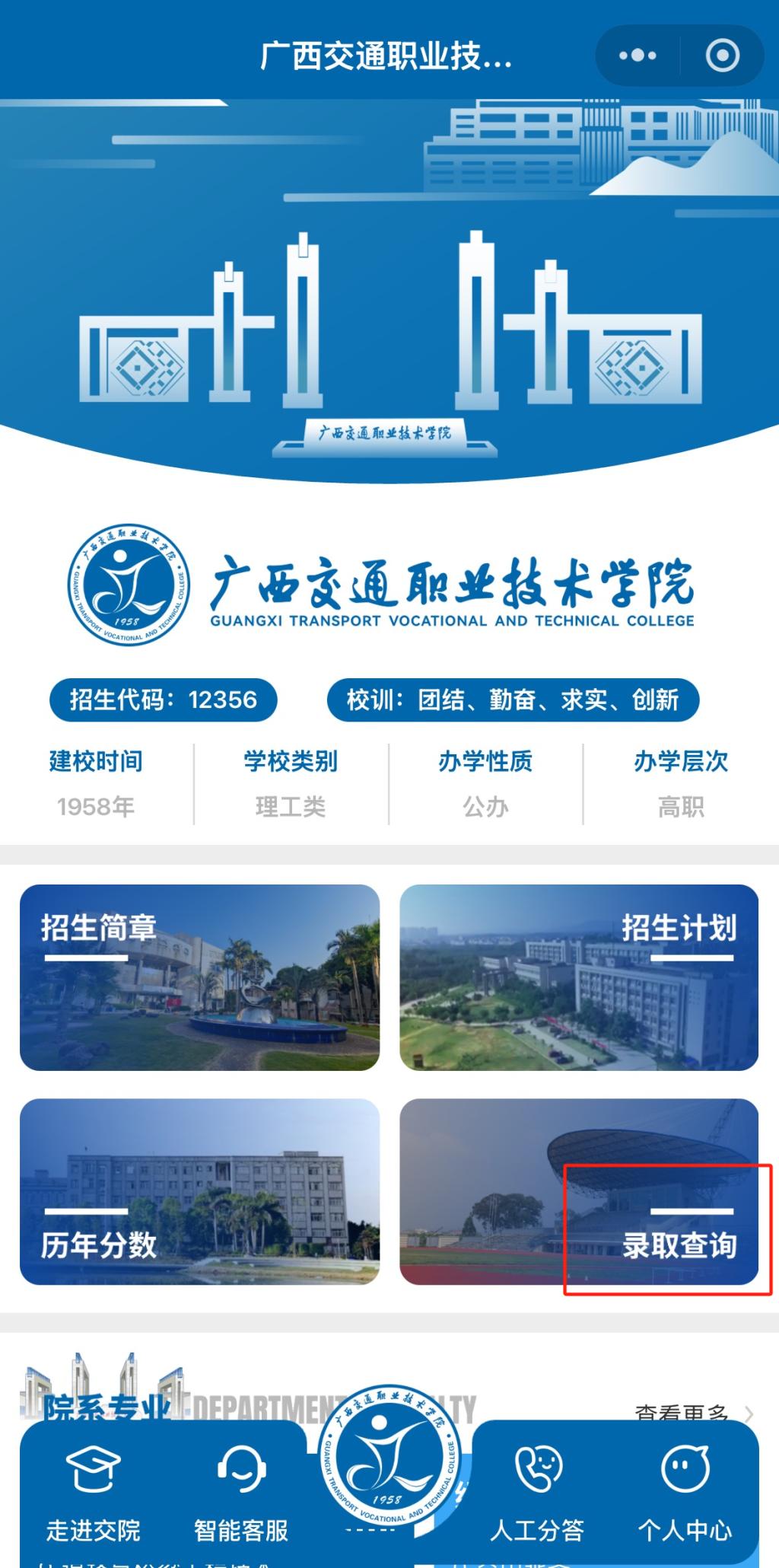Tap the center college logo button
Screen dimensions: 779x1568
[389, 1455]
